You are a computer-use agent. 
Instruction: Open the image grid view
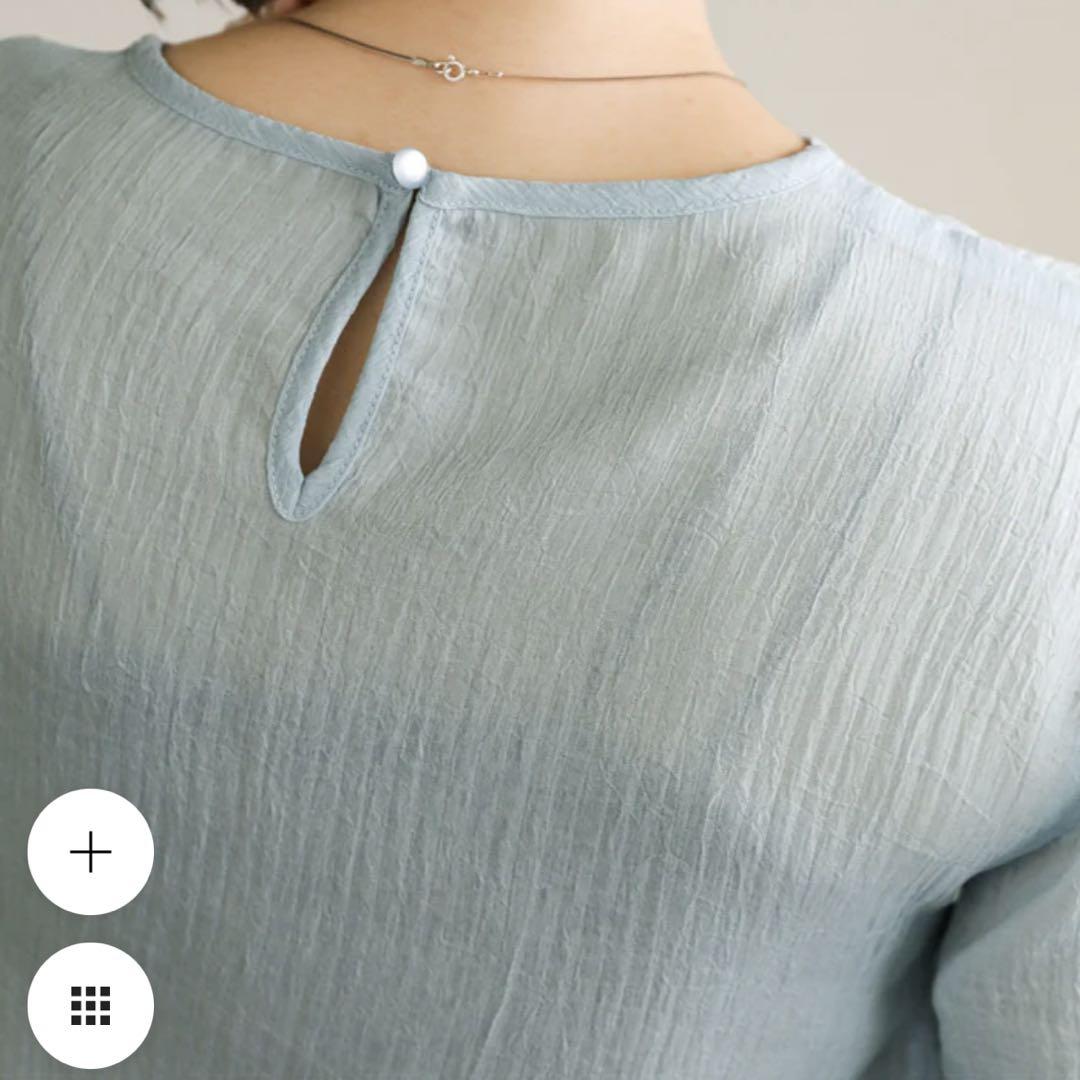click(90, 1005)
